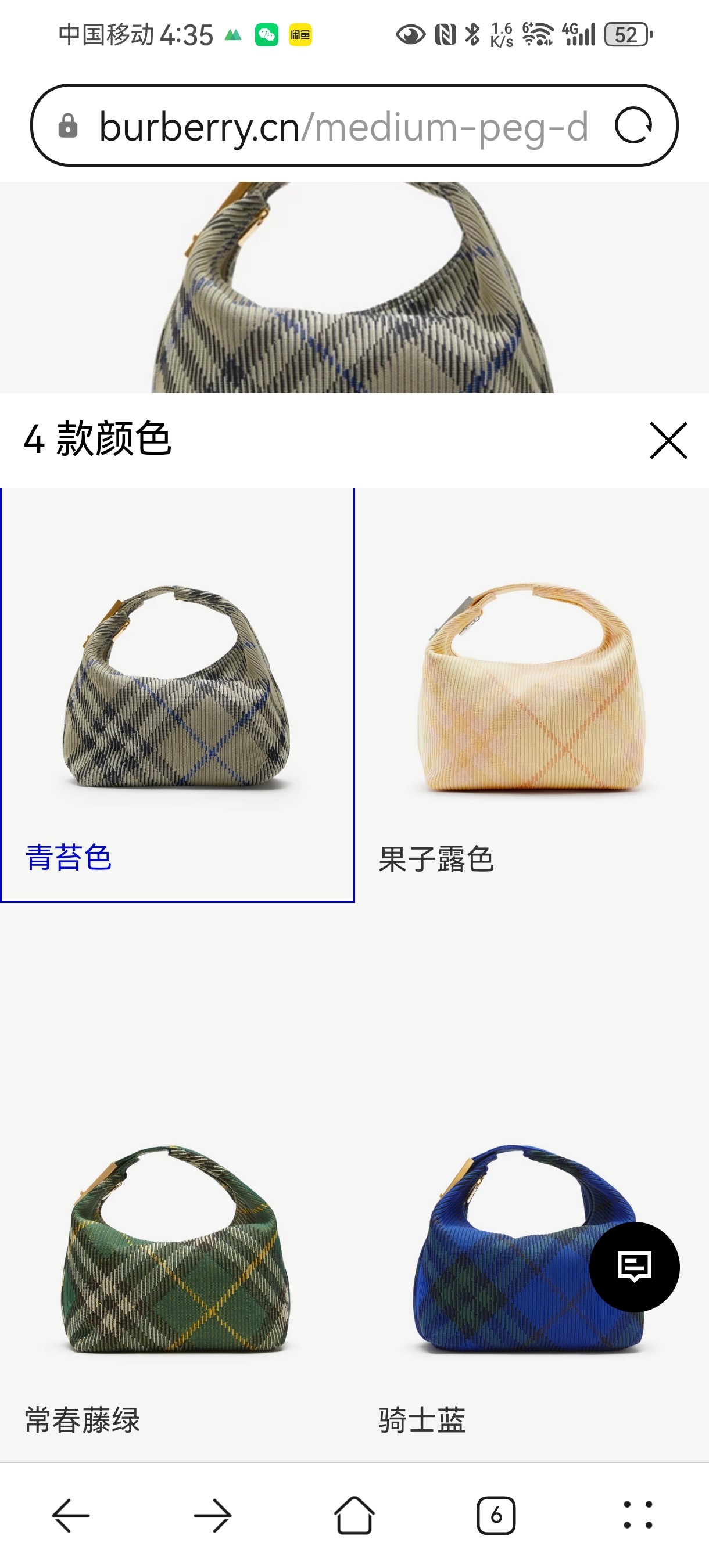The image size is (709, 1568).
Task: Open the tab switcher showing 6 tabs
Action: click(x=496, y=1515)
